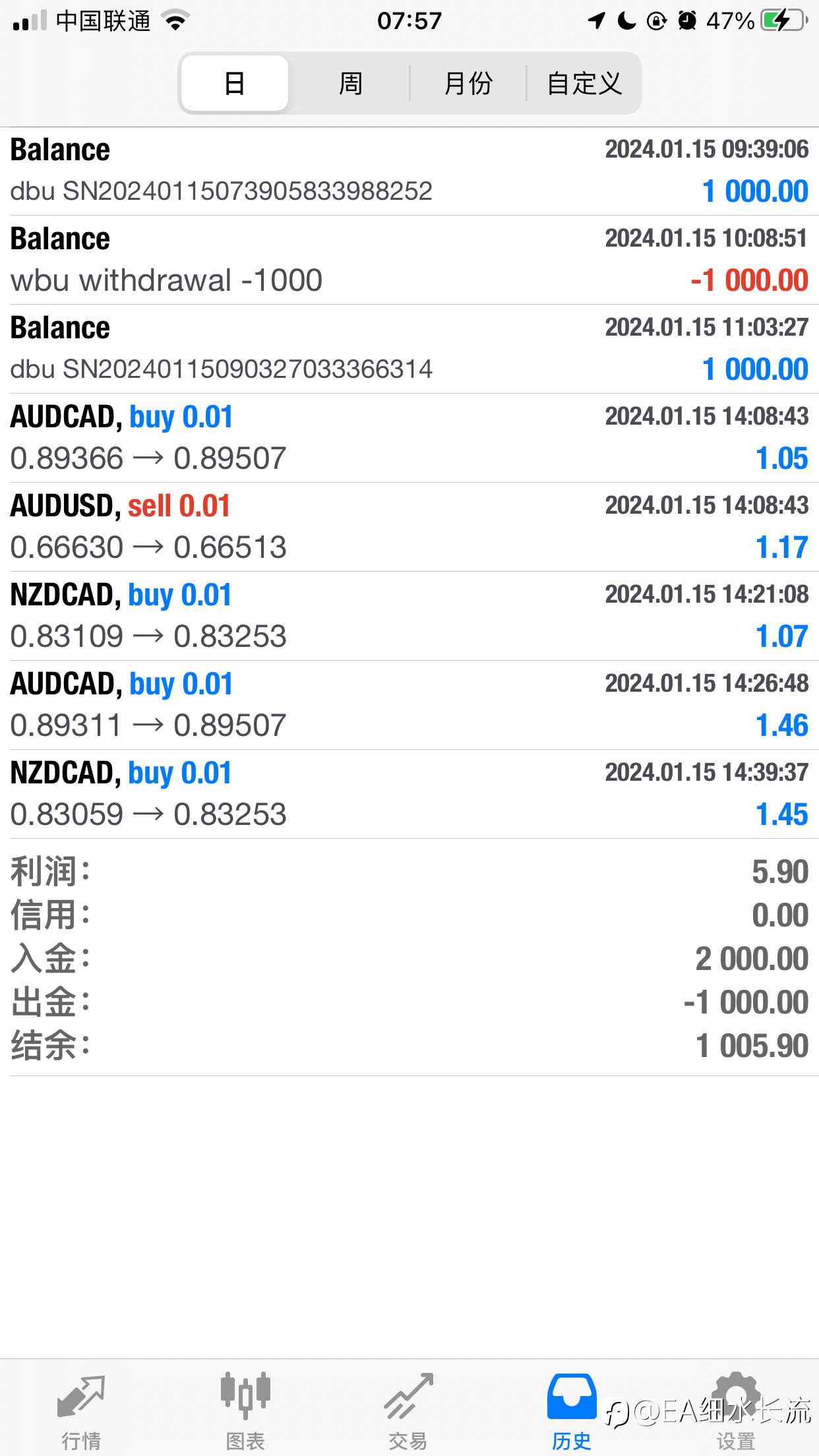Select the 日 (day) period segment

tap(235, 83)
